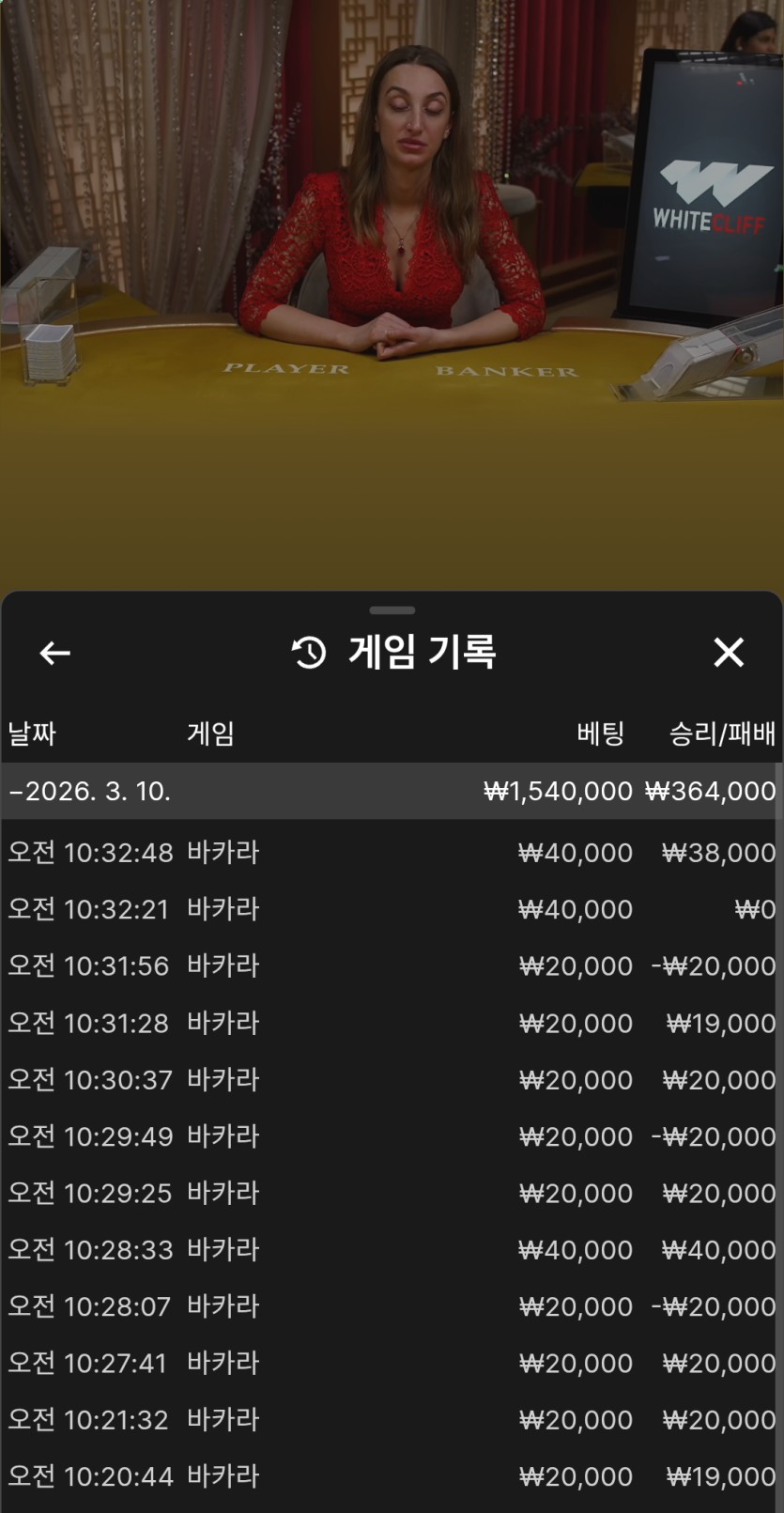Go back from the game history panel
Image resolution: width=784 pixels, height=1513 pixels.
click(55, 653)
